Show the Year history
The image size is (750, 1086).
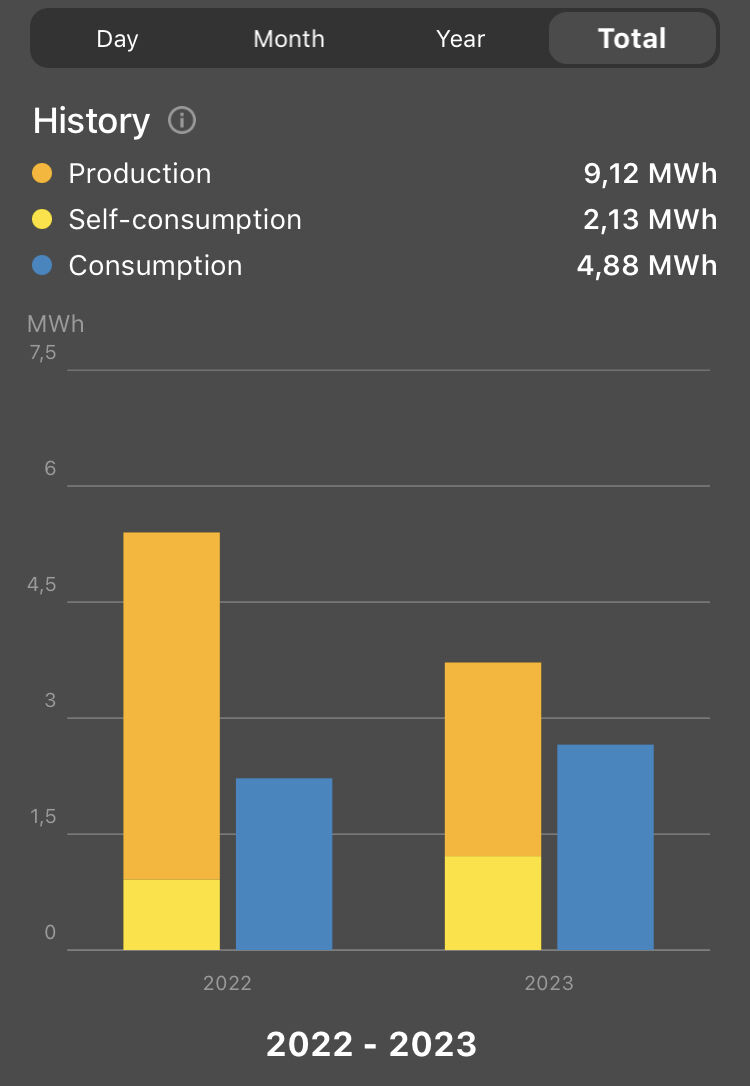461,39
